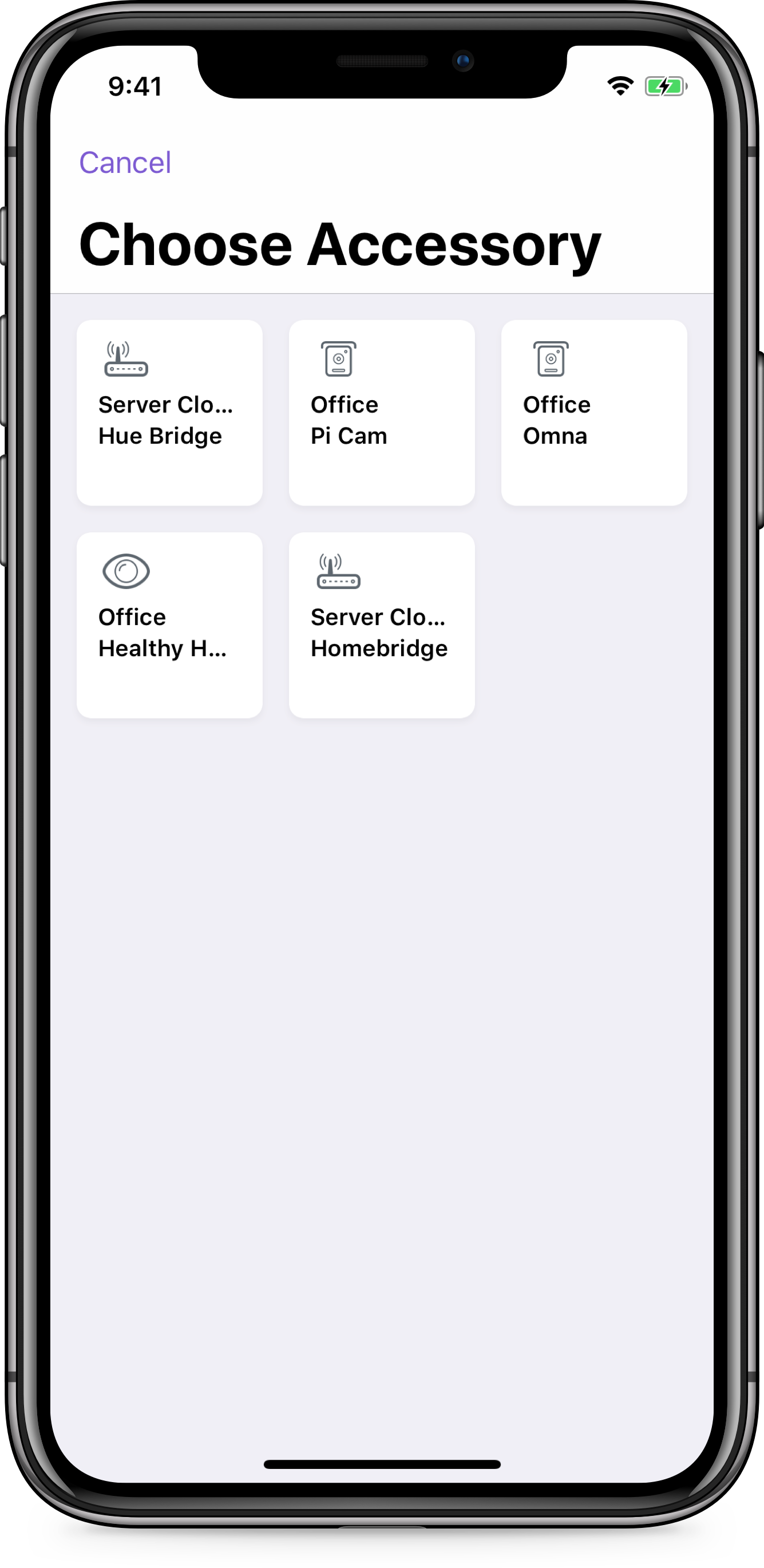The width and height of the screenshot is (764, 1568).
Task: Select the Office Healthy H... sensor tile
Action: [169, 625]
